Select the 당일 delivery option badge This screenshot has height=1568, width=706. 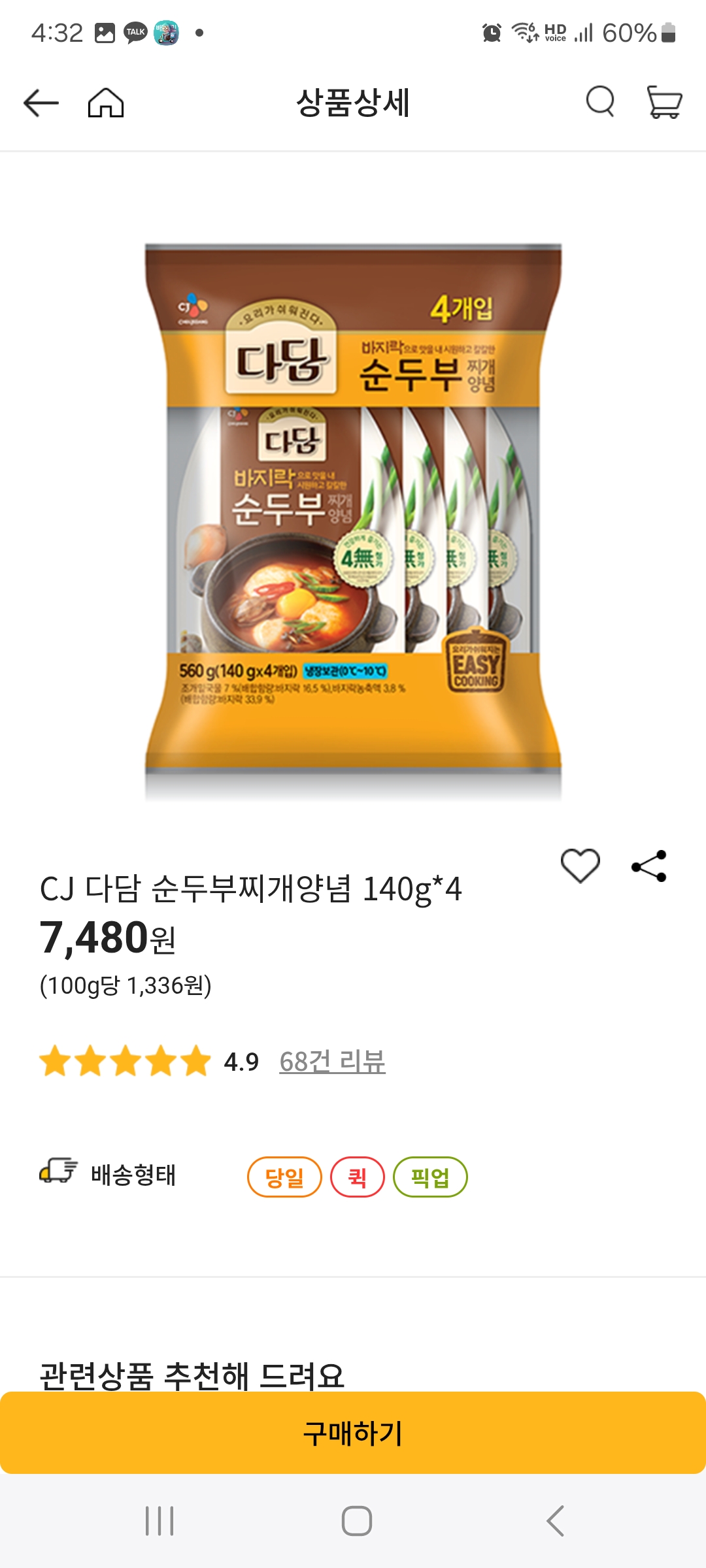pos(286,1176)
